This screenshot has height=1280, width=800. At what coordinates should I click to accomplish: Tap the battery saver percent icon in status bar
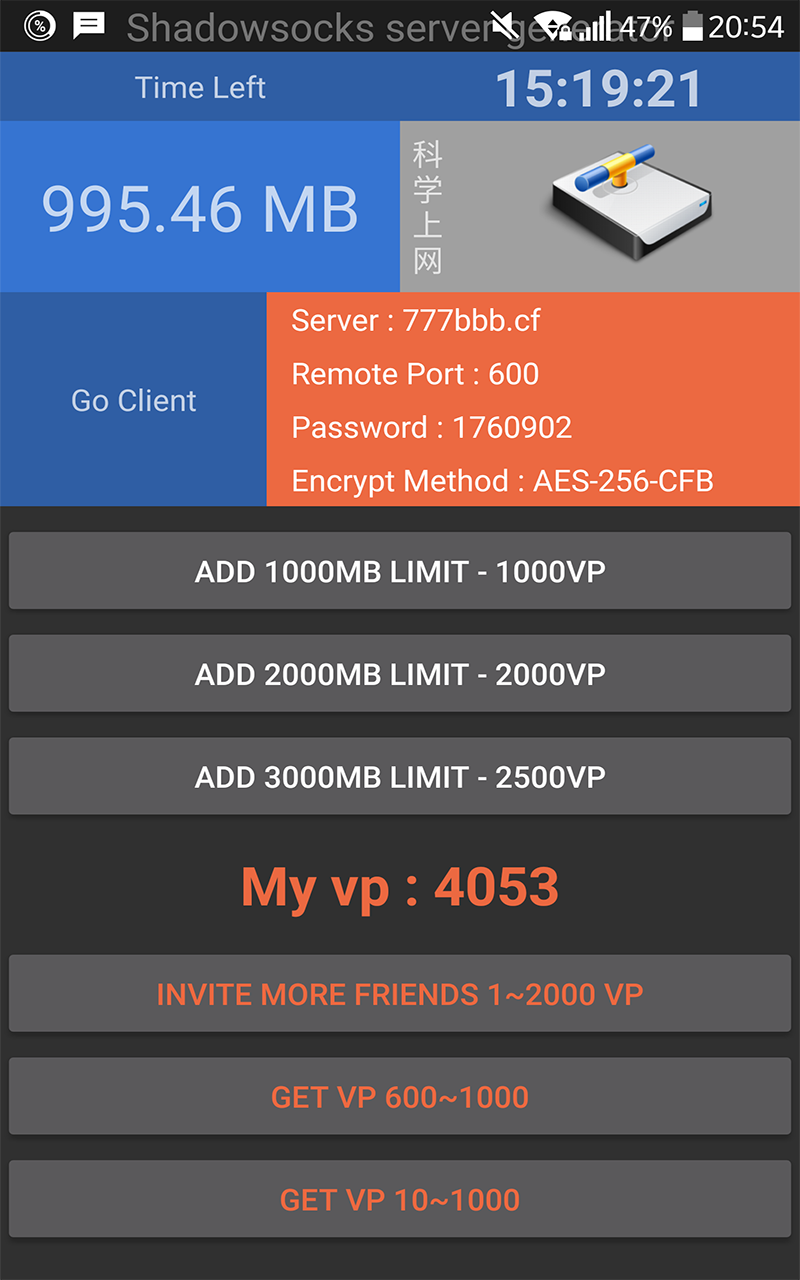point(40,25)
